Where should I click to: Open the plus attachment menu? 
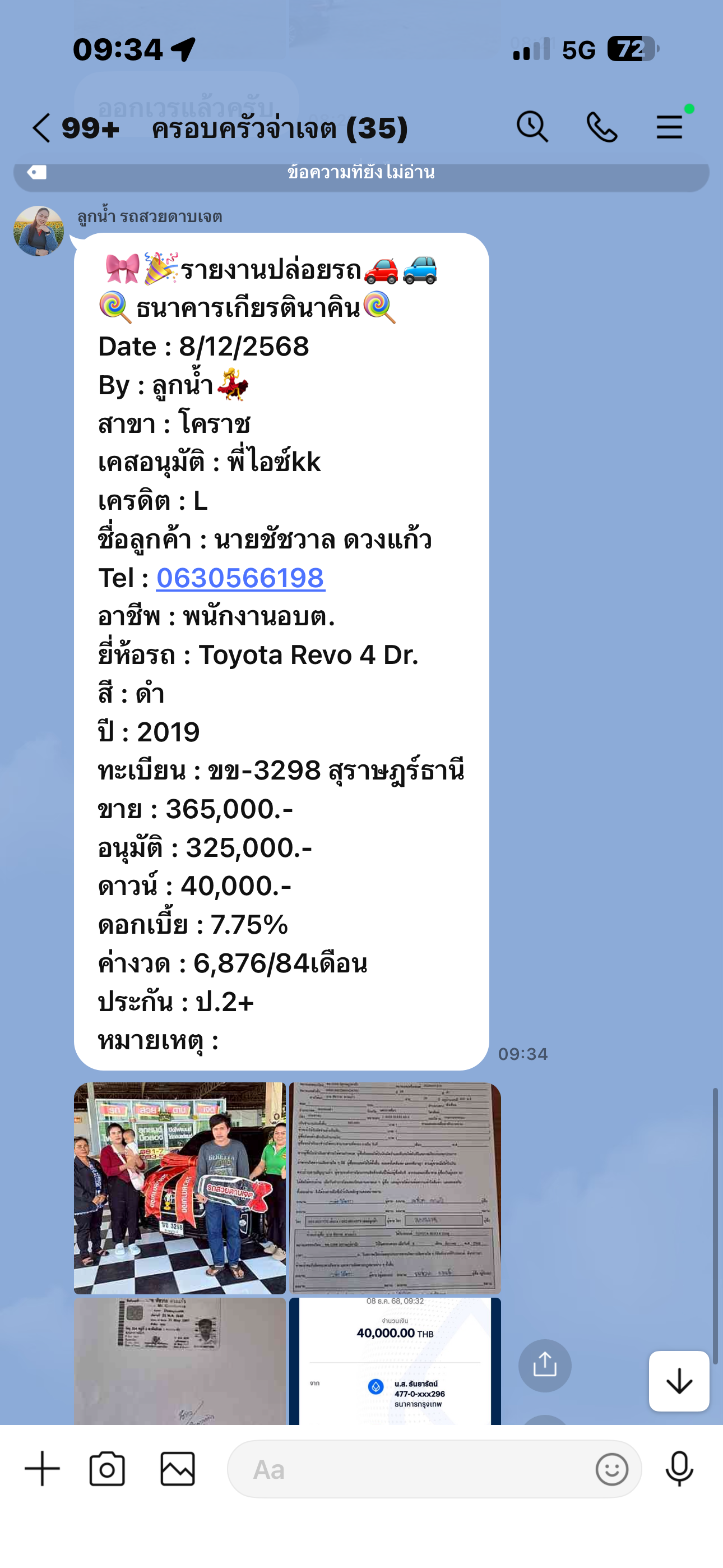pos(42,1469)
